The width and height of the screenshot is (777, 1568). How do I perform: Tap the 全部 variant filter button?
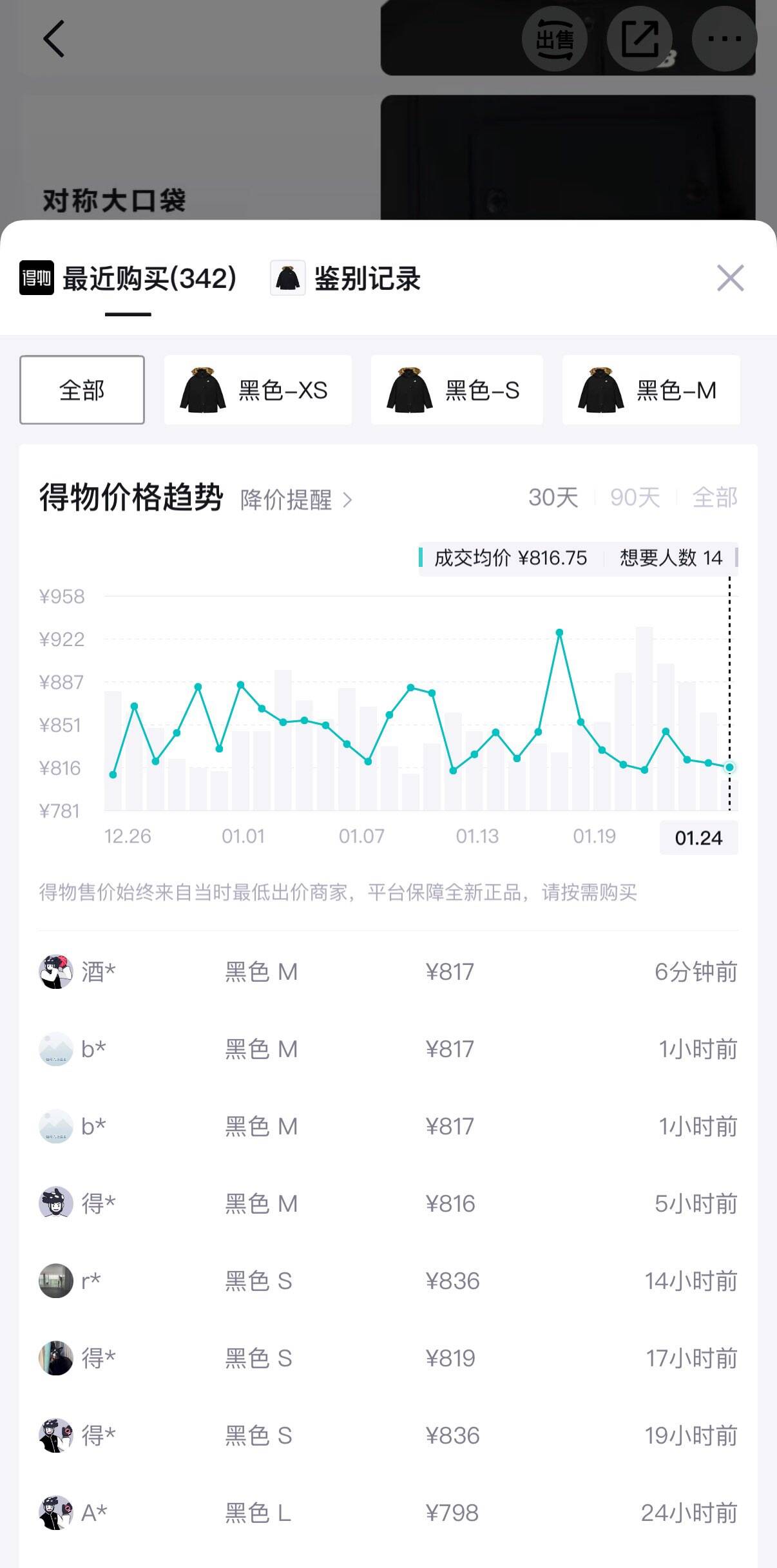81,390
